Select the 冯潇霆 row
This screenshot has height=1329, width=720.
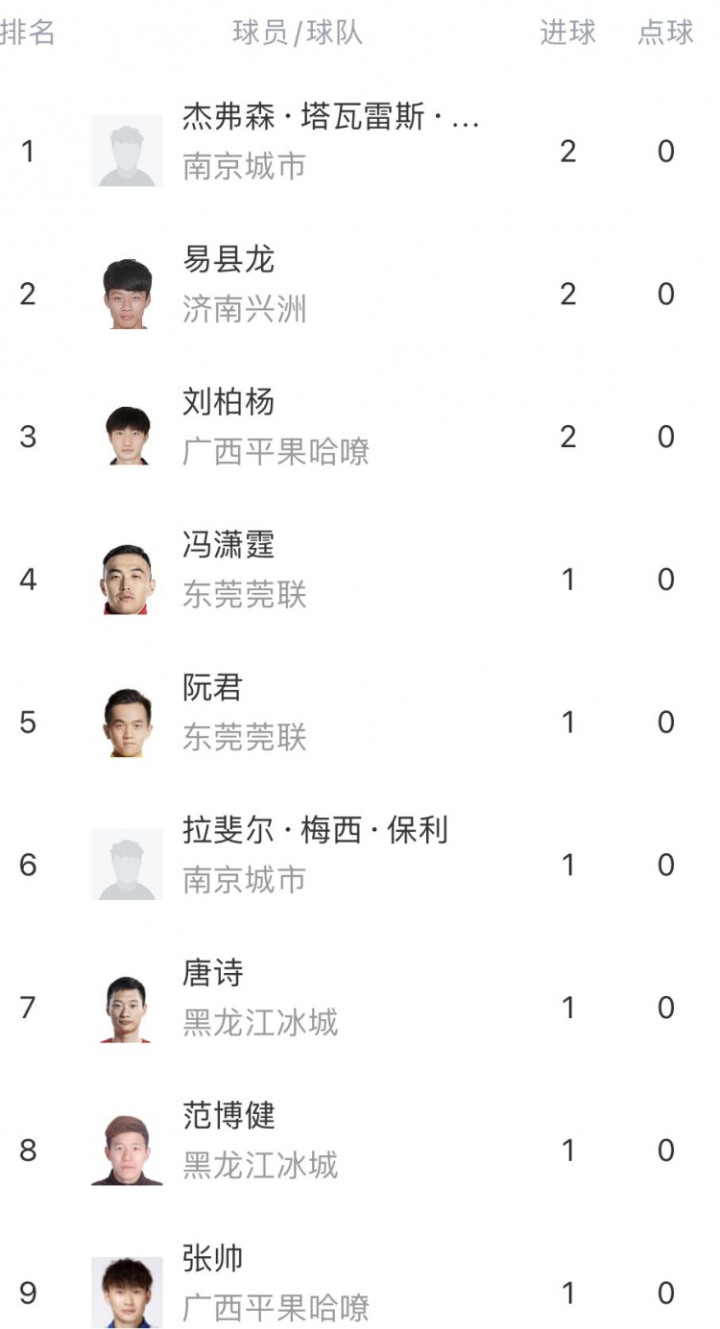pyautogui.click(x=360, y=579)
